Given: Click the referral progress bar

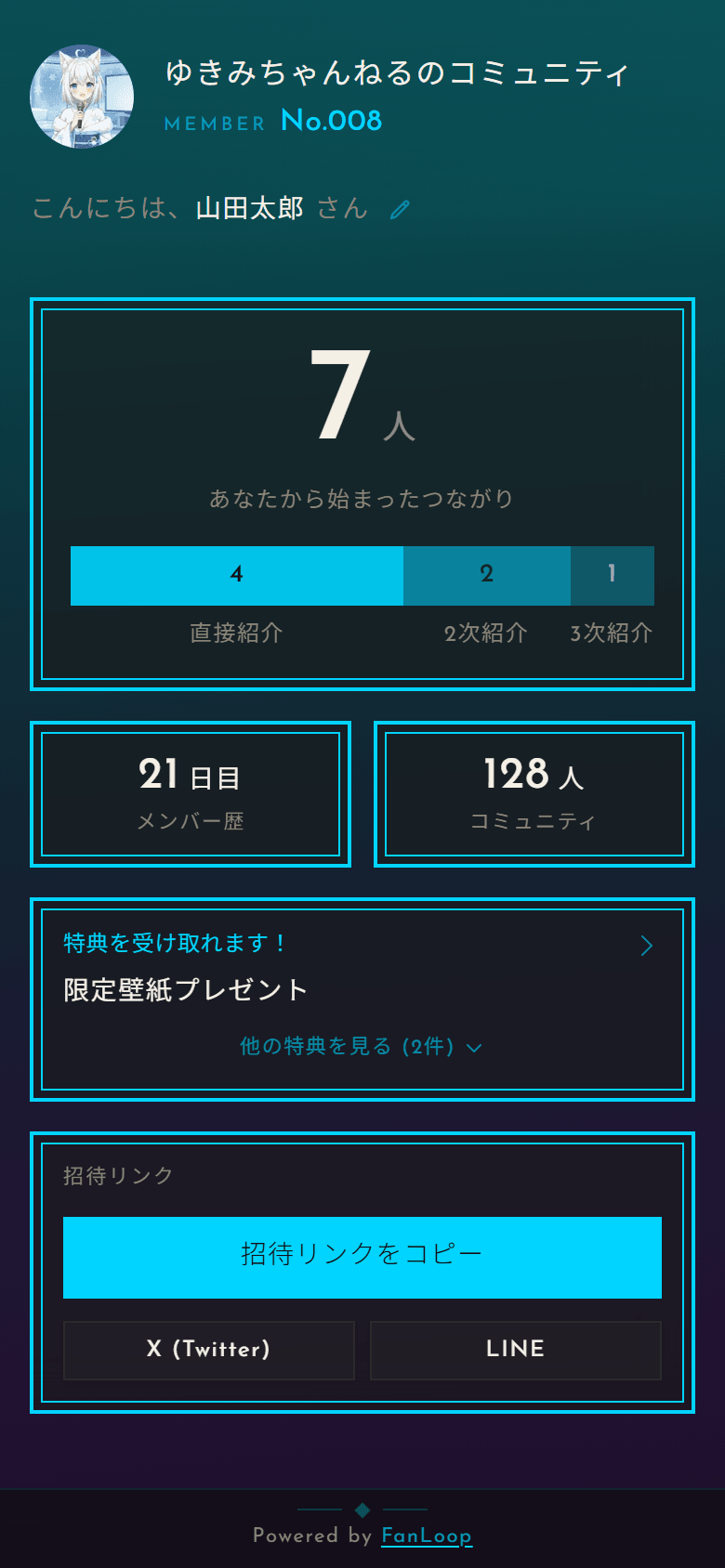Looking at the screenshot, I should point(362,576).
